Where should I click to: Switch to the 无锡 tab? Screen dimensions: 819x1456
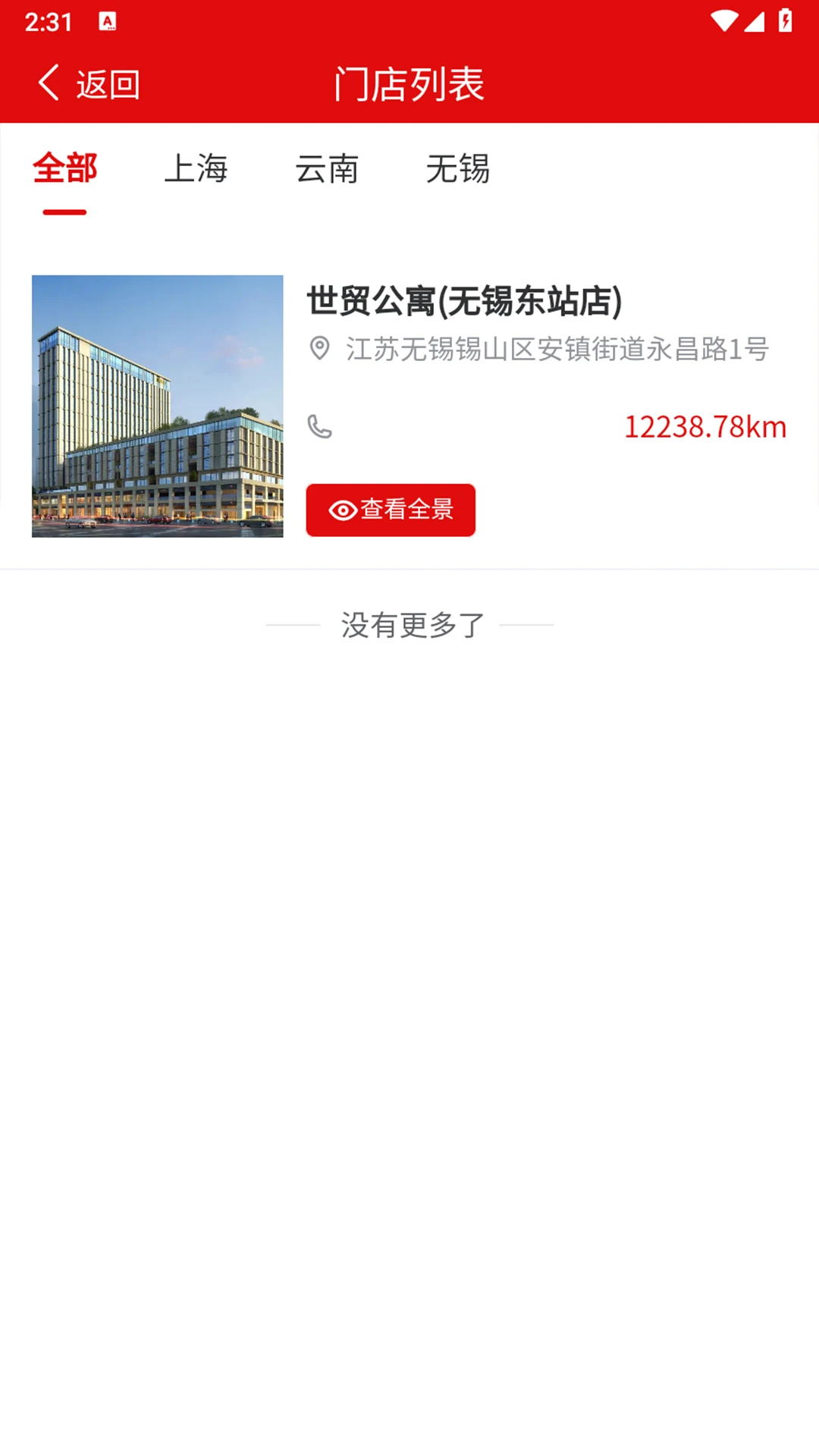pyautogui.click(x=457, y=168)
